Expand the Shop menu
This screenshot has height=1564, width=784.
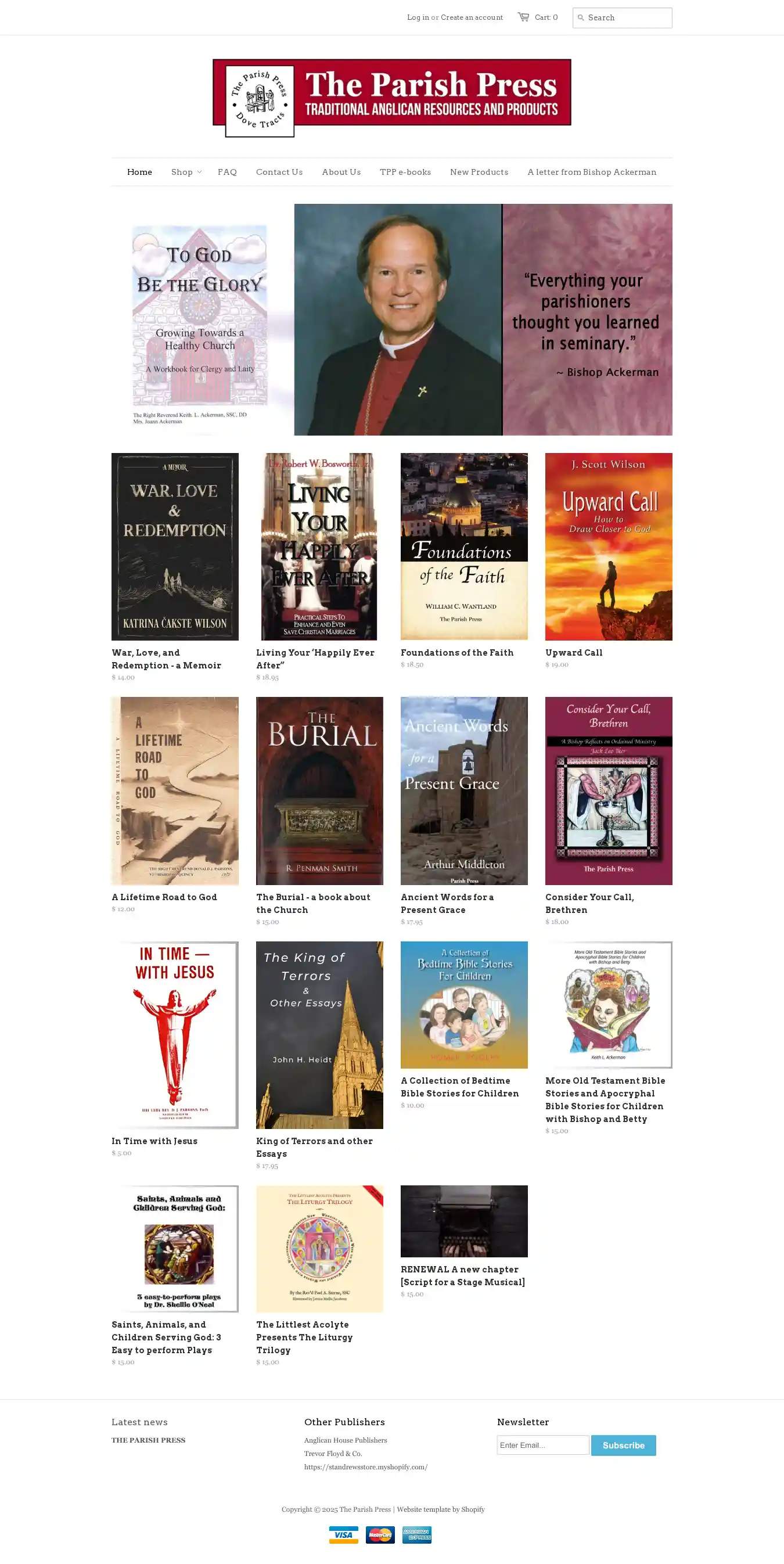point(185,172)
